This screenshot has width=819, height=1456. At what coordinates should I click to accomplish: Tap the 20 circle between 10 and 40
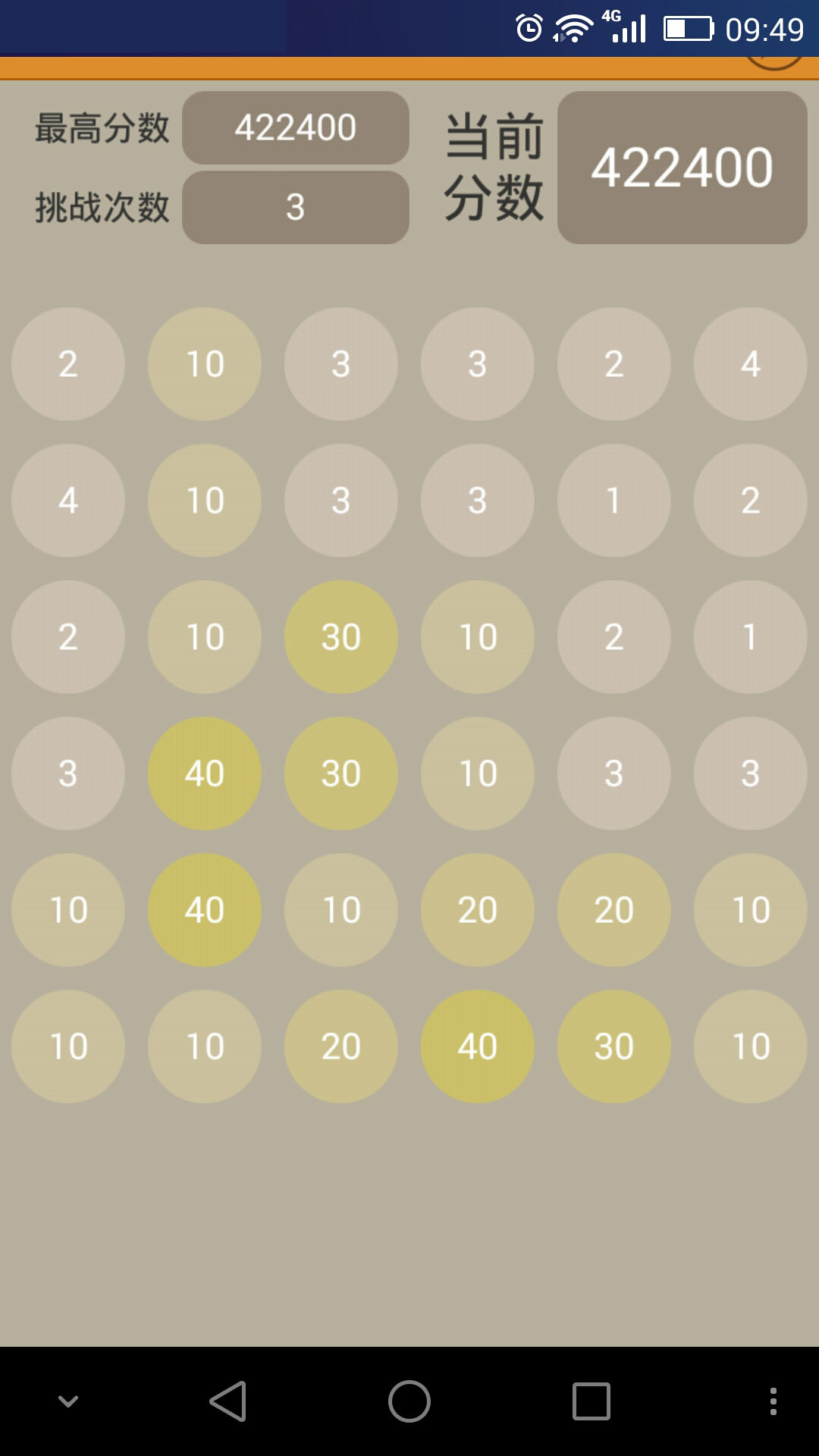(x=341, y=1046)
